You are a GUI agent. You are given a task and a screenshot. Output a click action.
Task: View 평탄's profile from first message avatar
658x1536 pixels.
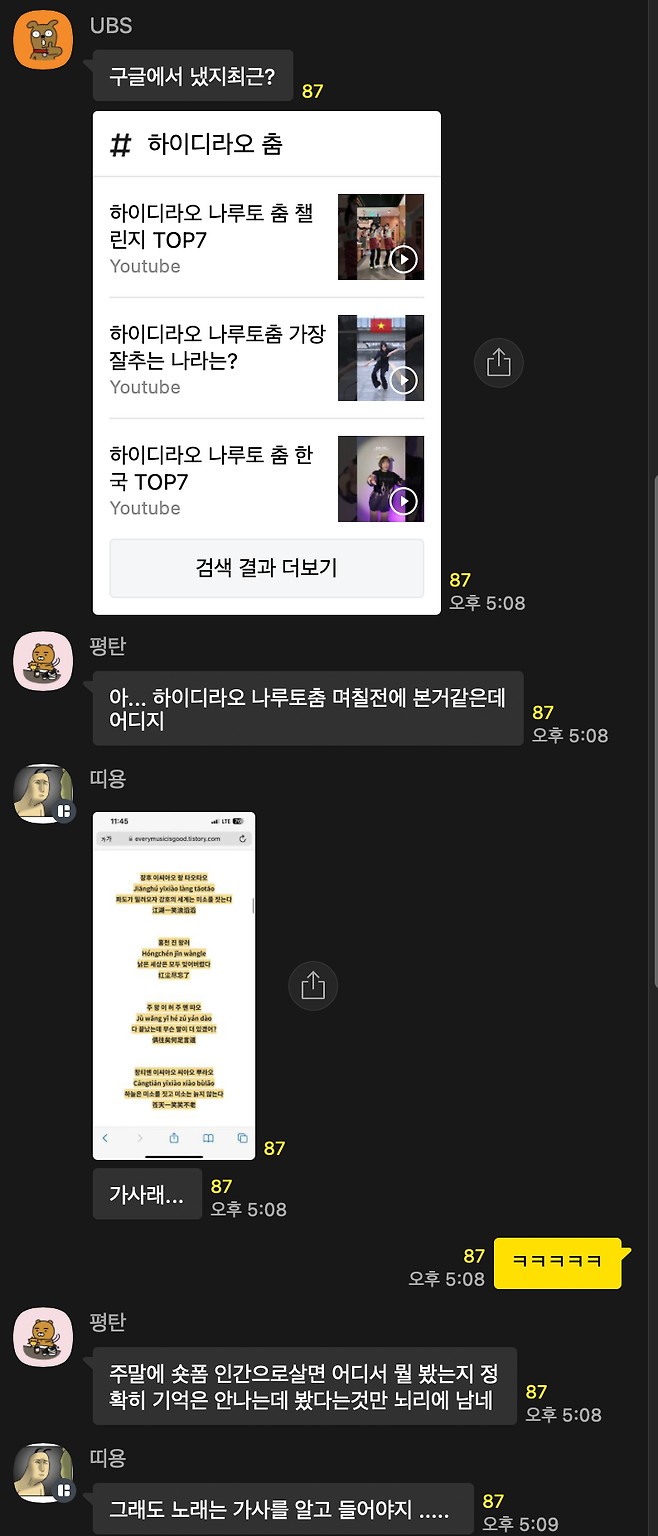click(x=42, y=661)
